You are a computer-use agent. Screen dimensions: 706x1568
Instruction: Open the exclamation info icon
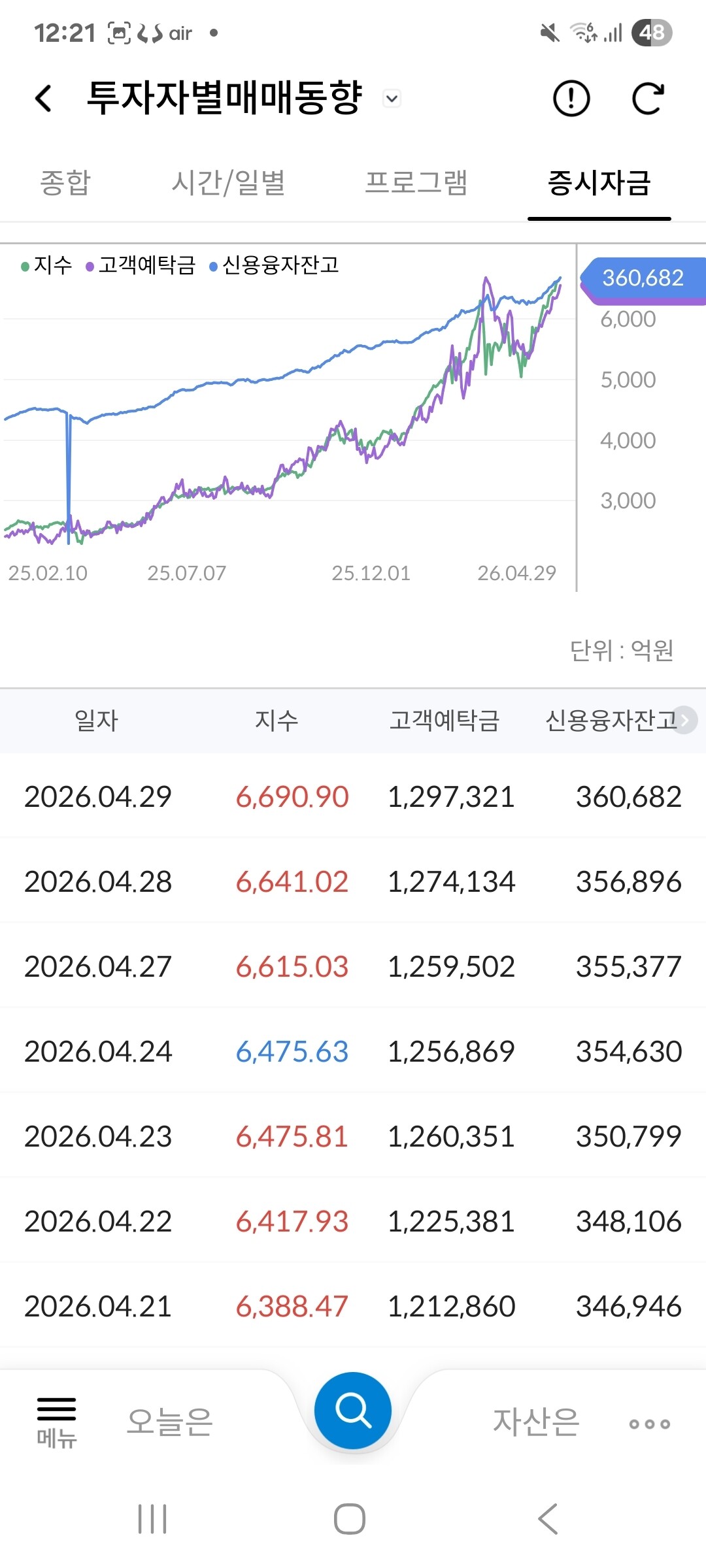click(571, 99)
